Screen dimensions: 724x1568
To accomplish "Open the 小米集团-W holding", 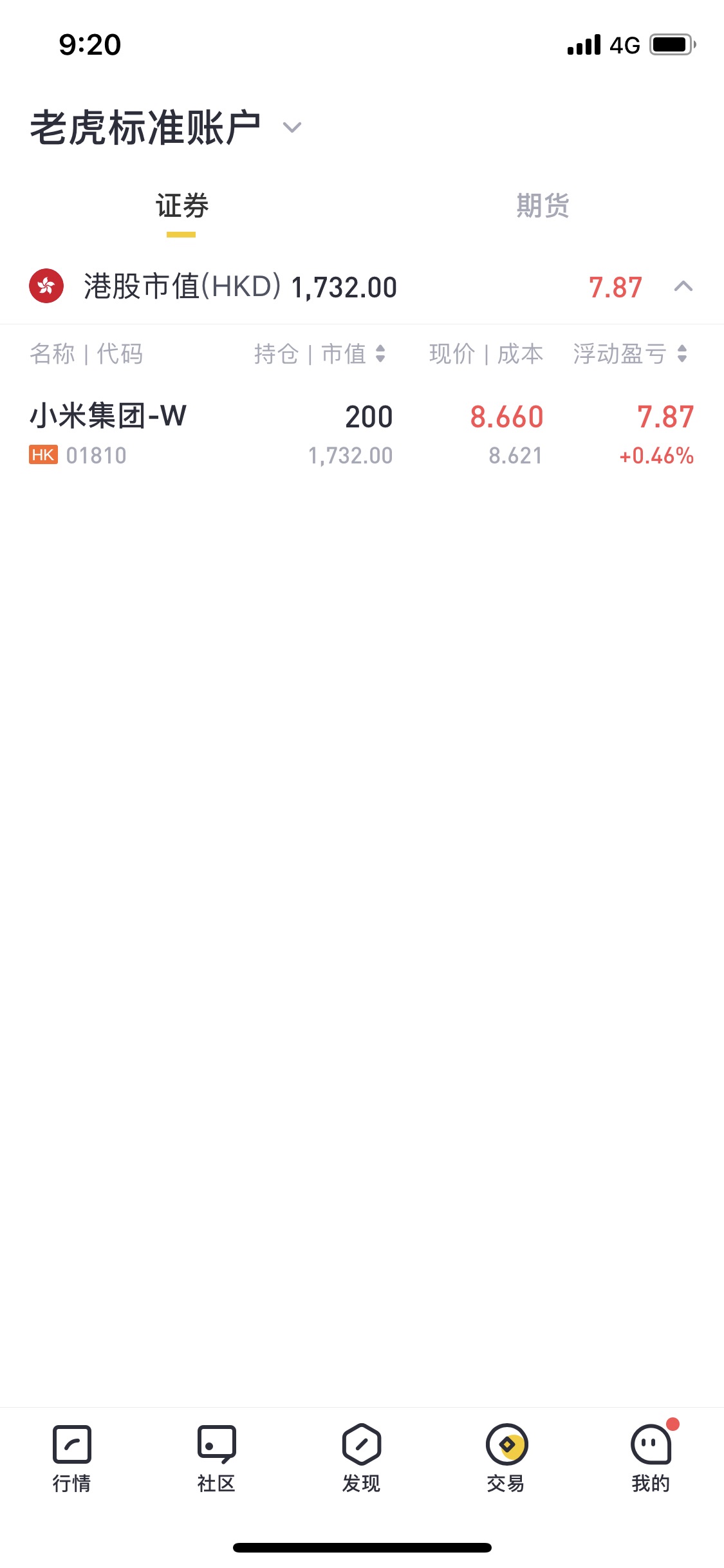I will pos(108,433).
